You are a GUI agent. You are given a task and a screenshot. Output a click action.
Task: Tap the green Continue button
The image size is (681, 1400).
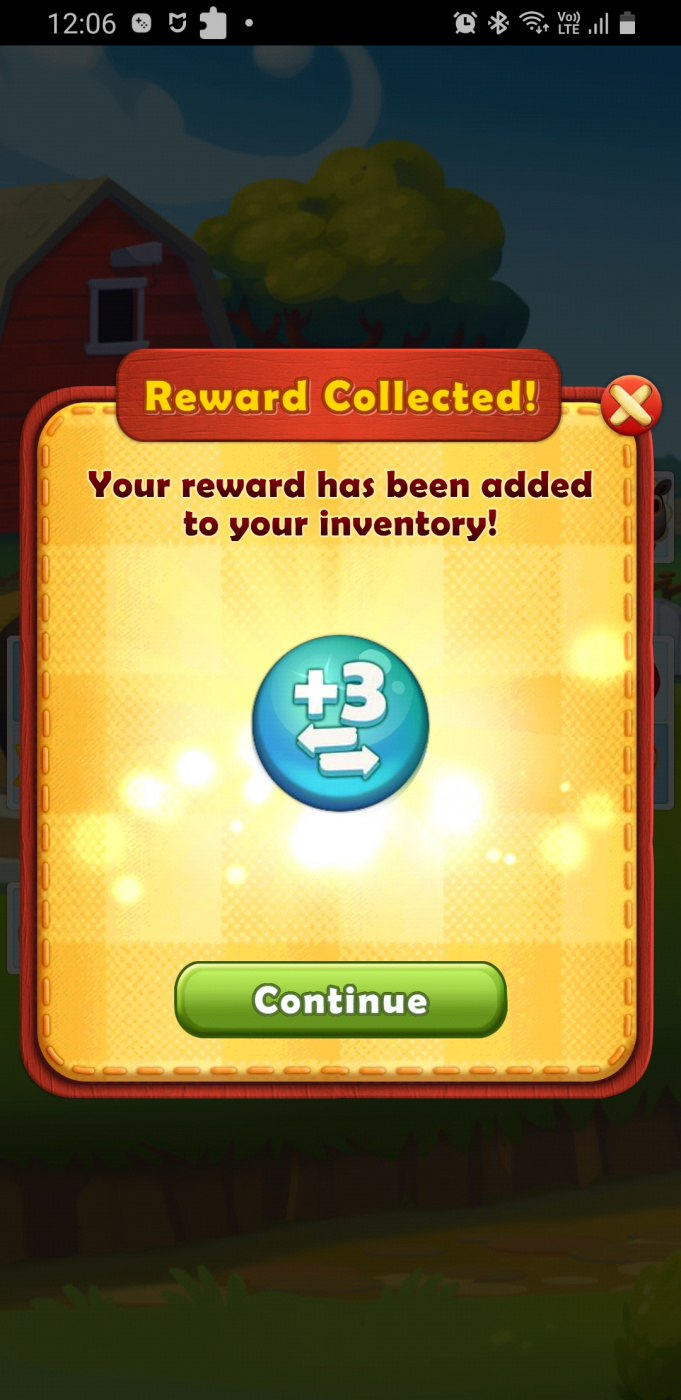click(x=340, y=999)
